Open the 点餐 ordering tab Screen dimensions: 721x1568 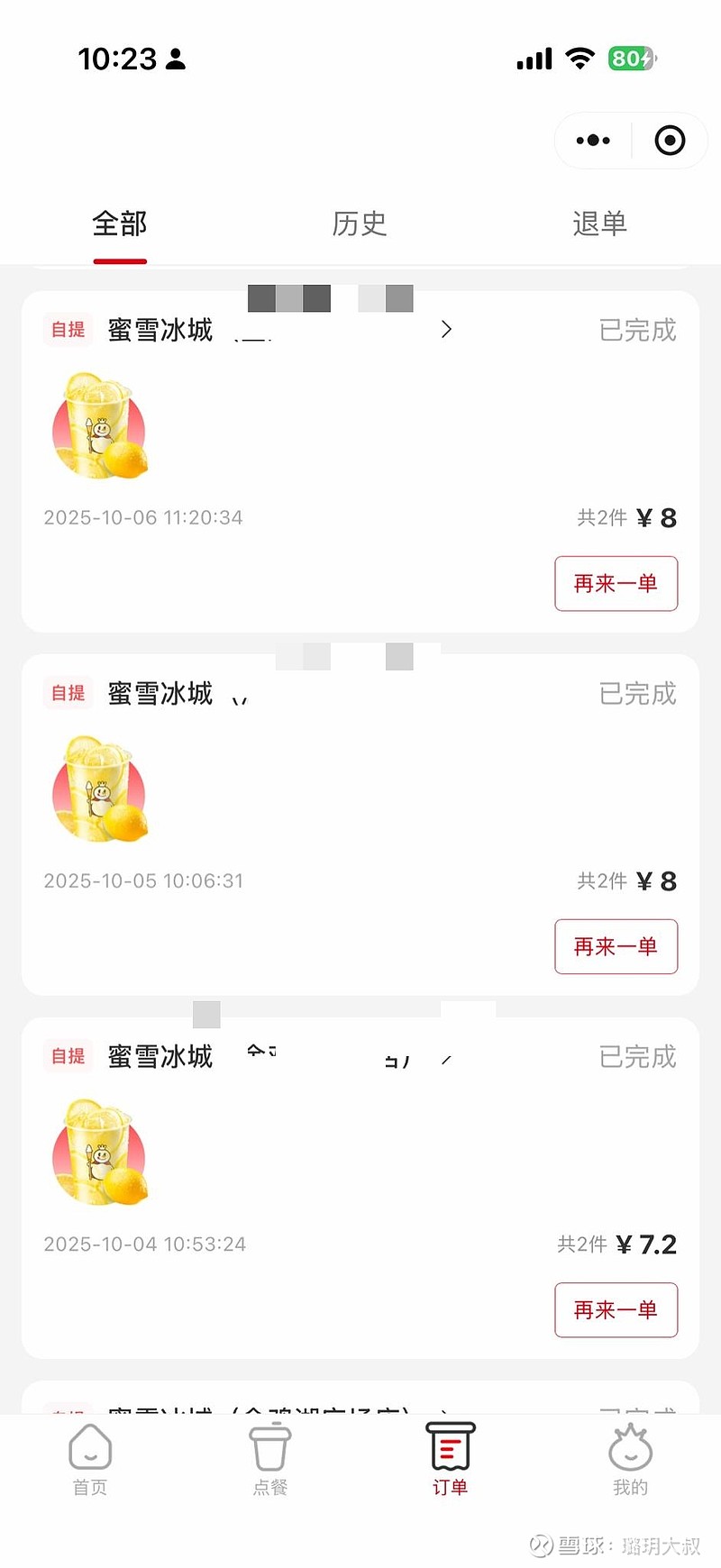pyautogui.click(x=270, y=1460)
